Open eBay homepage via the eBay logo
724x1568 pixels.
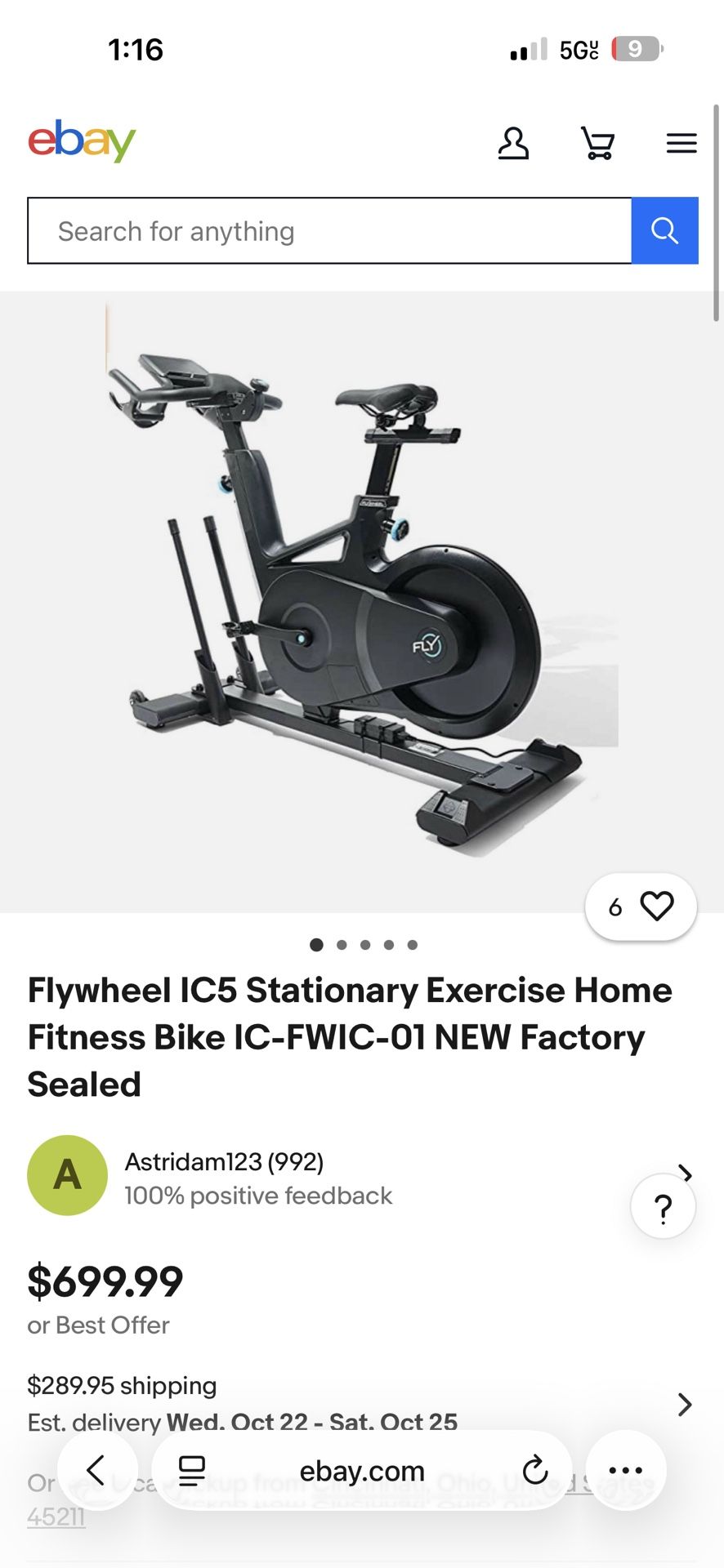click(x=82, y=140)
